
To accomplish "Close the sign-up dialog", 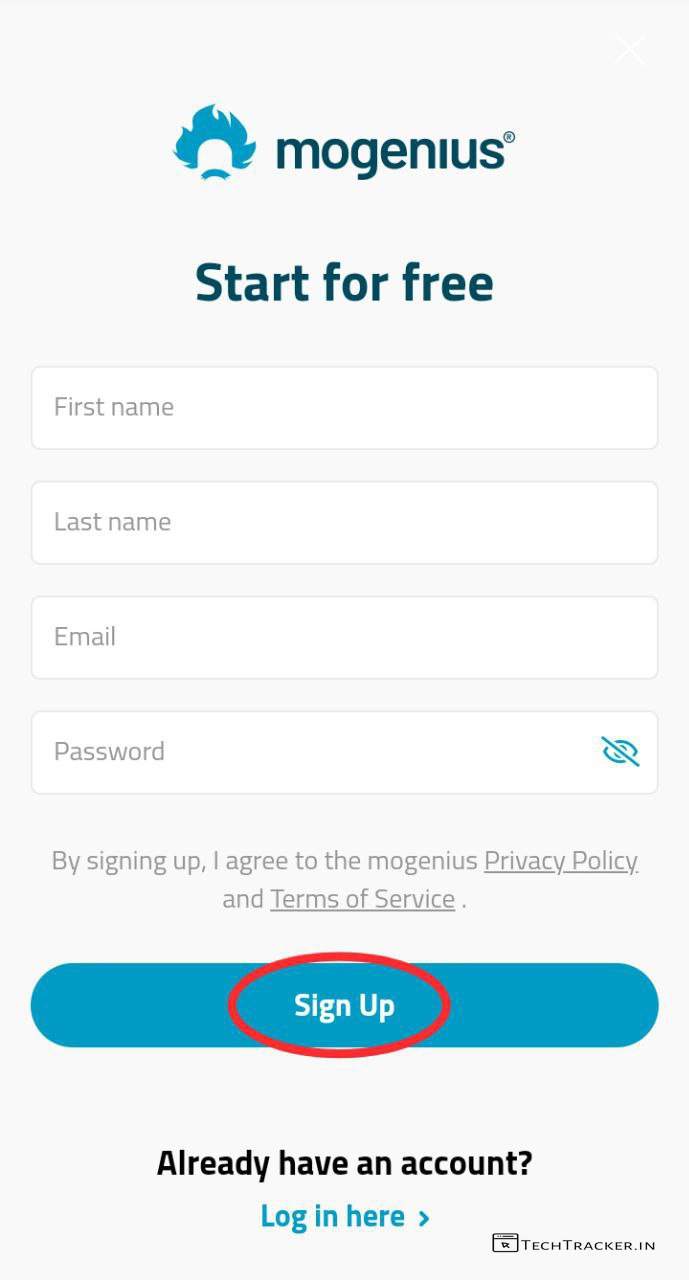I will click(630, 49).
